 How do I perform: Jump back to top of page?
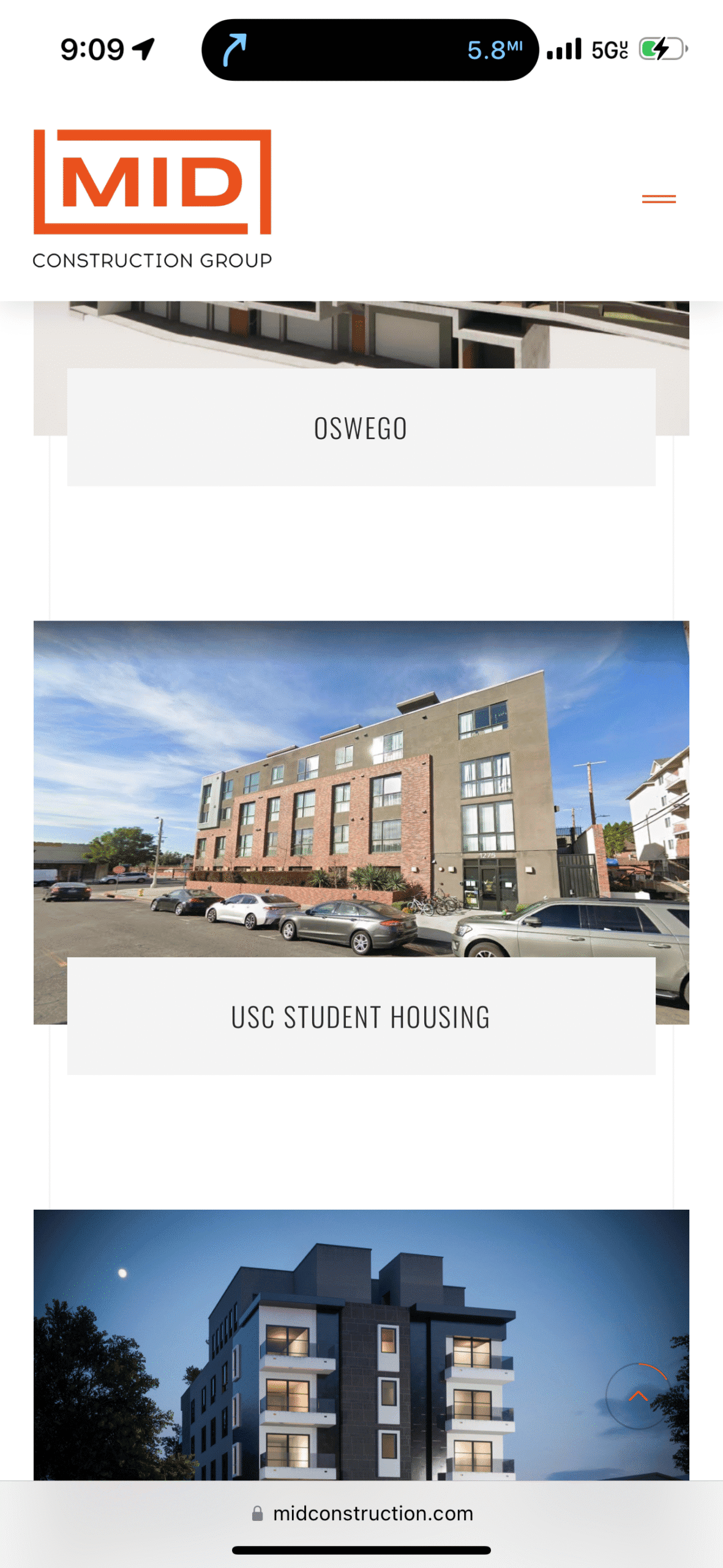638,1396
